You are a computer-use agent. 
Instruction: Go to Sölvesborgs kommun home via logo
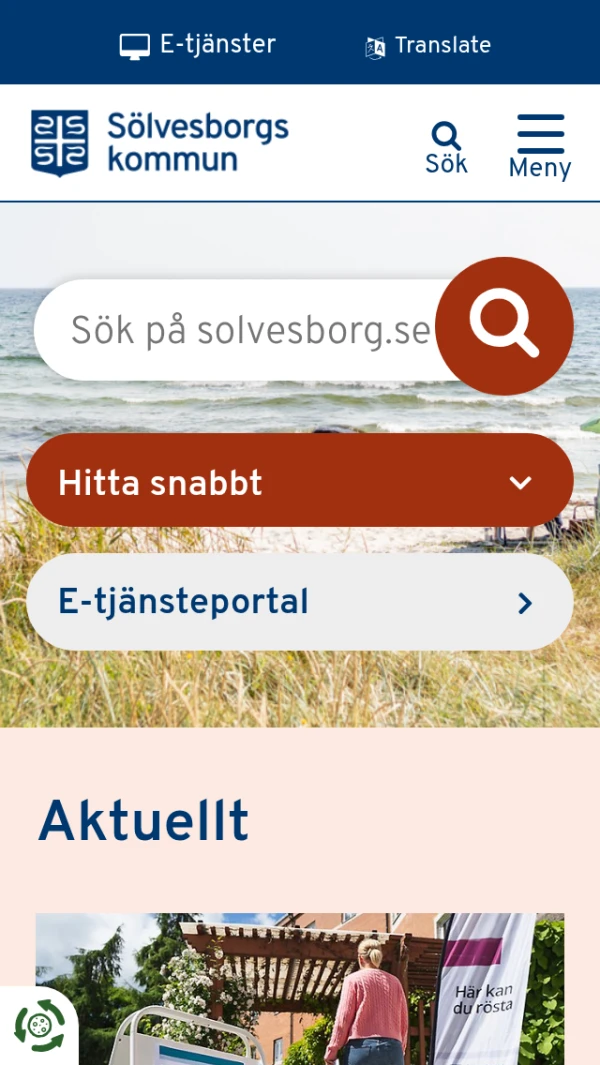(x=160, y=143)
